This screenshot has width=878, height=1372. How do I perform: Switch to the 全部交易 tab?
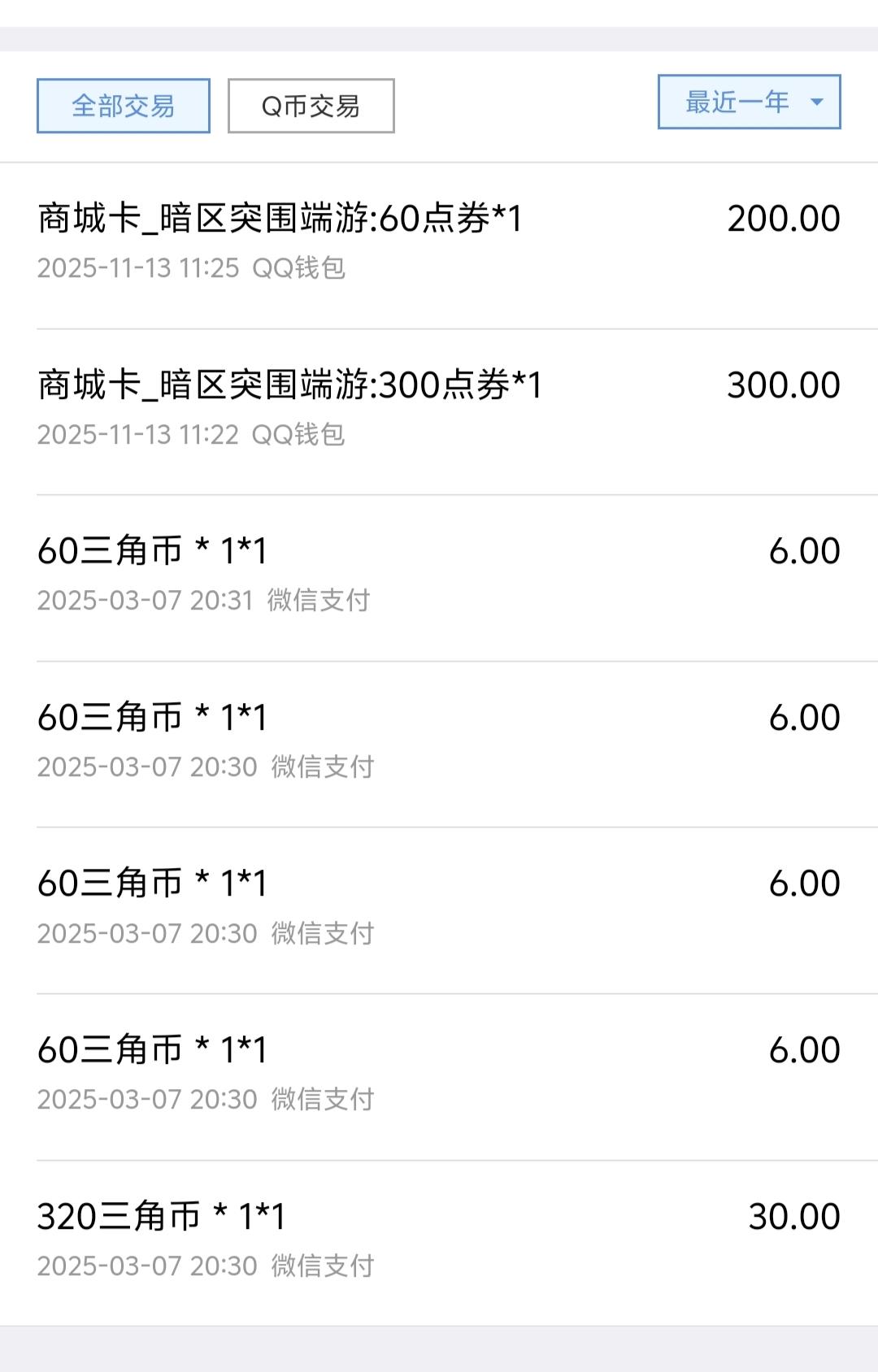click(124, 106)
